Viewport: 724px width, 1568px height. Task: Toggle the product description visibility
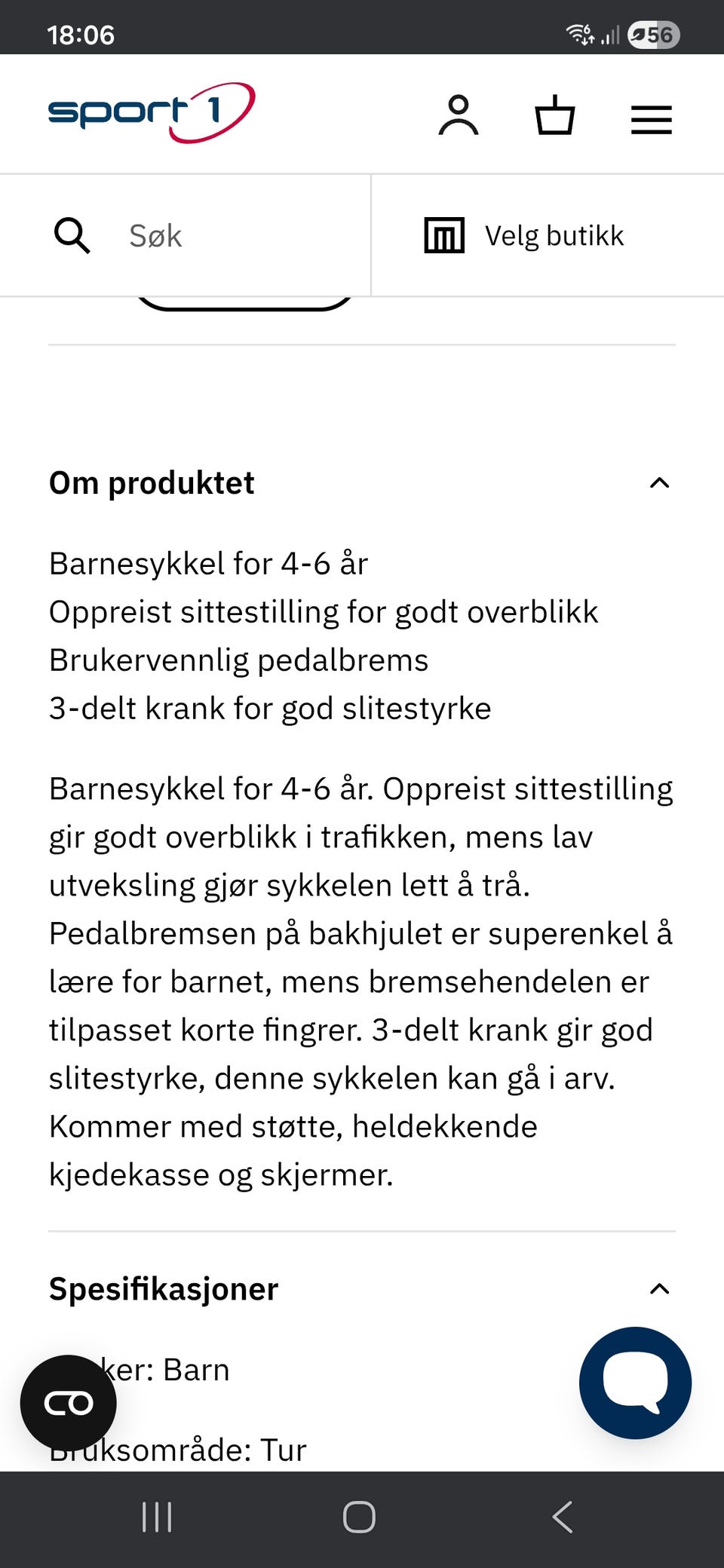(x=659, y=482)
